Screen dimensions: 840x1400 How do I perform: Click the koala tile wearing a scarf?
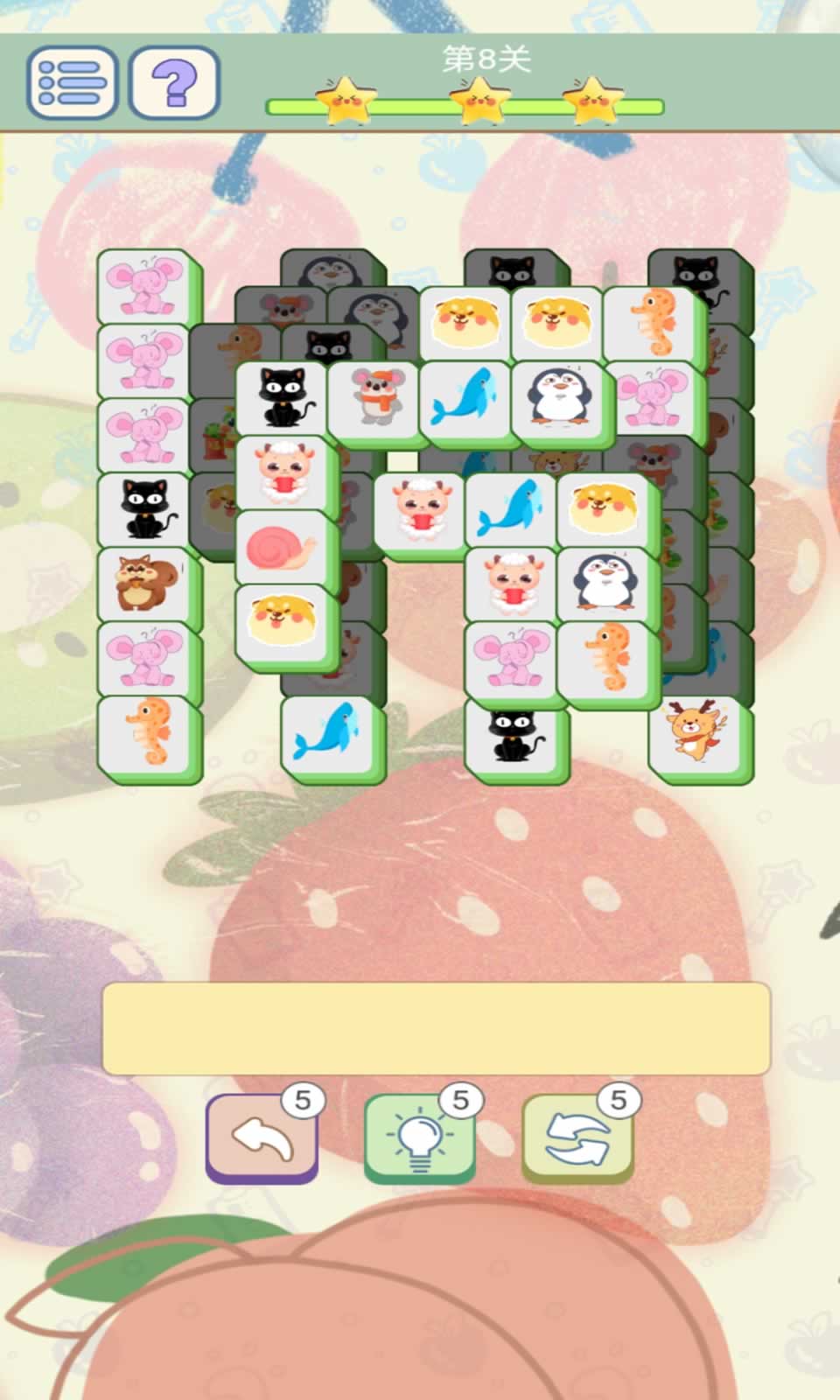pos(374,395)
